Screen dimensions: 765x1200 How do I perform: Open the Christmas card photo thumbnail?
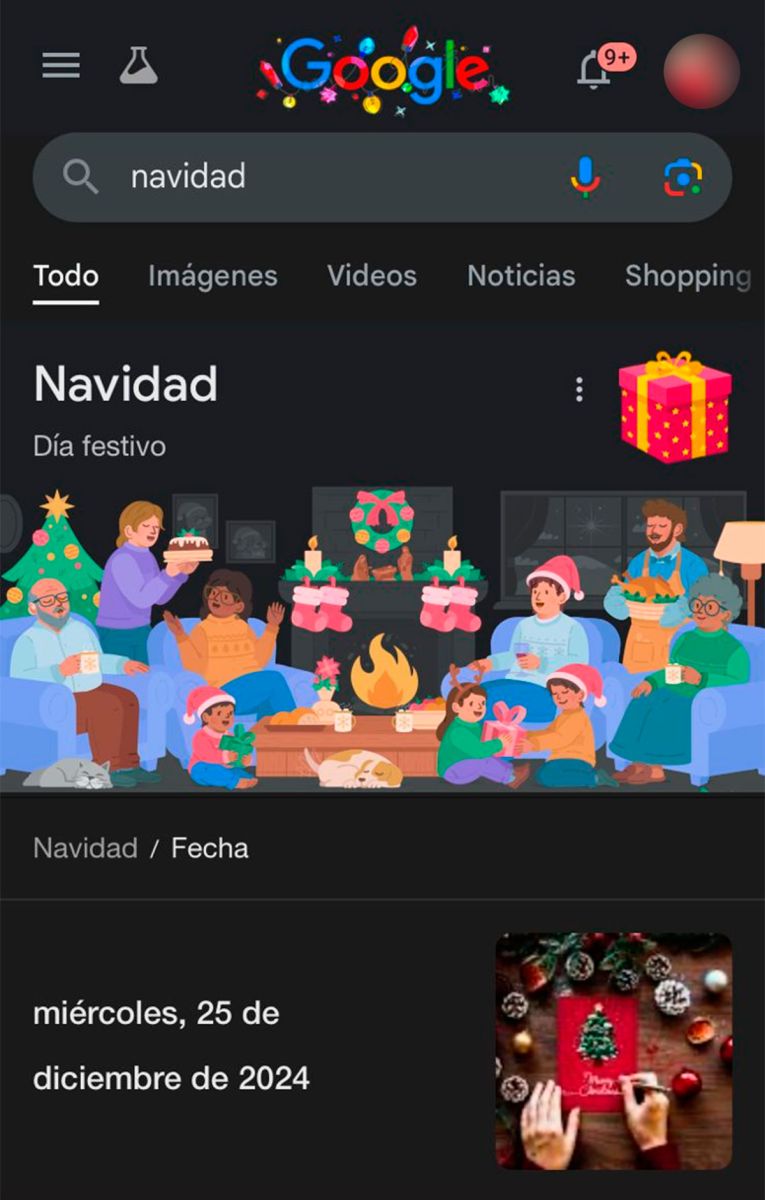613,1051
